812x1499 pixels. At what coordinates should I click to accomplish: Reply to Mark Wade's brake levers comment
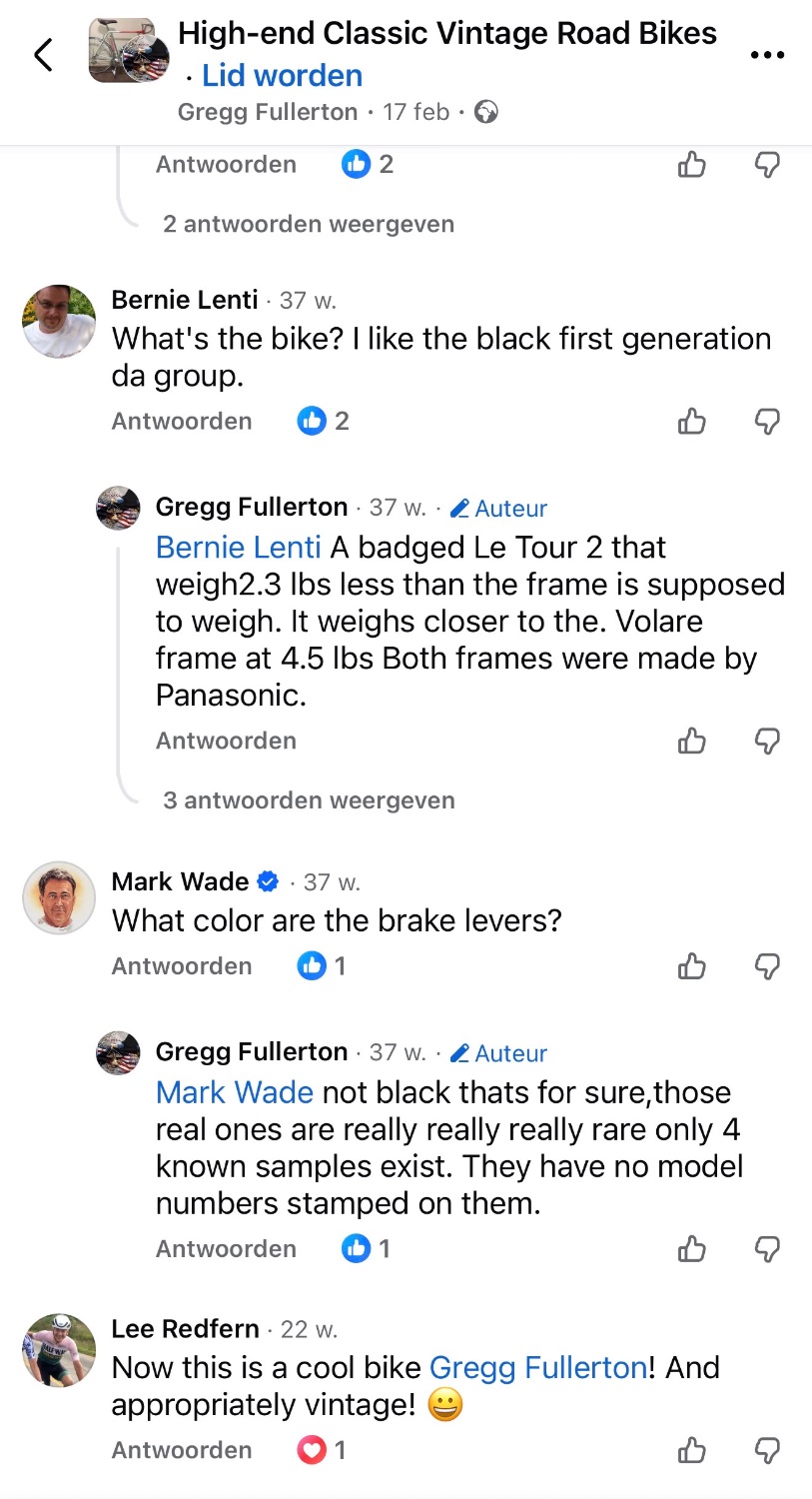[182, 966]
